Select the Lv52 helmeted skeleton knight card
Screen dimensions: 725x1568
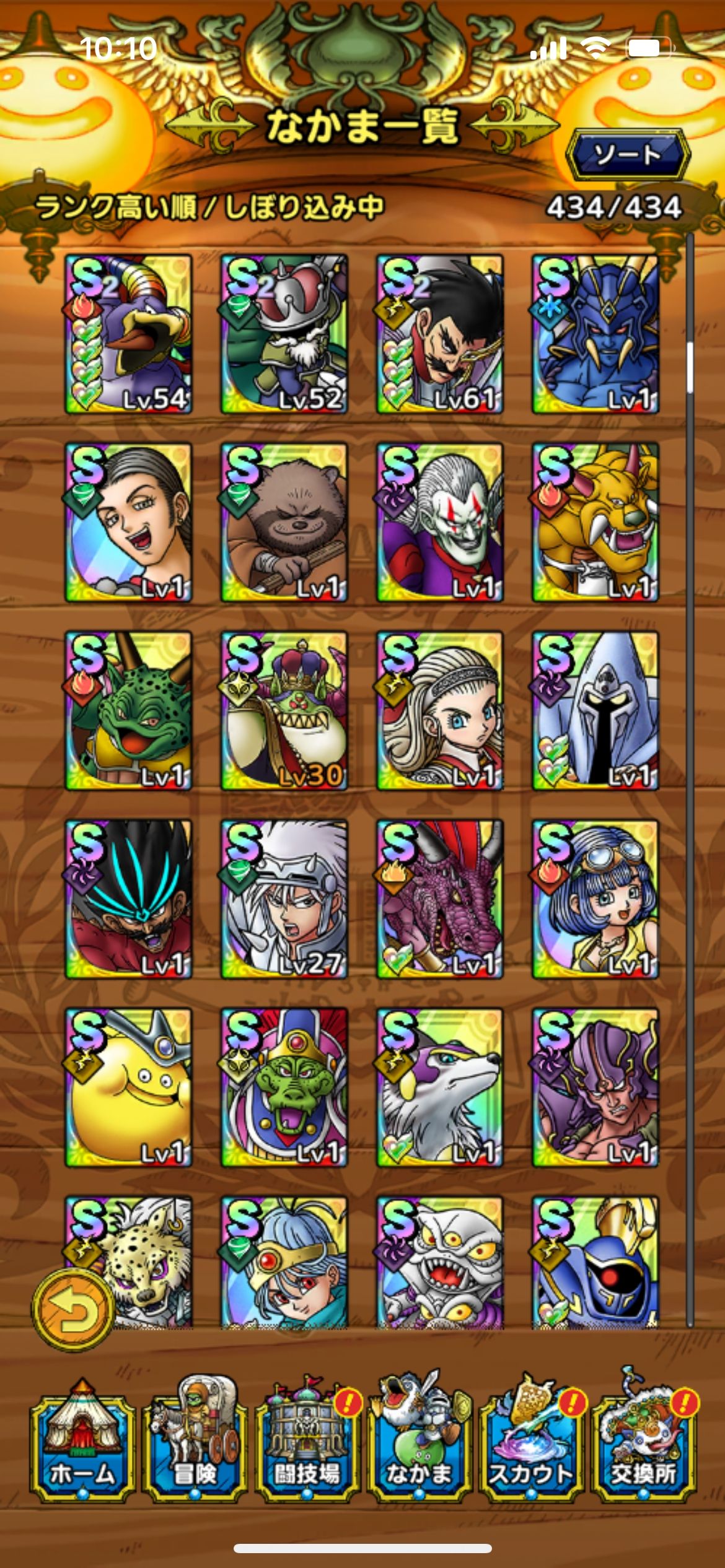284,334
